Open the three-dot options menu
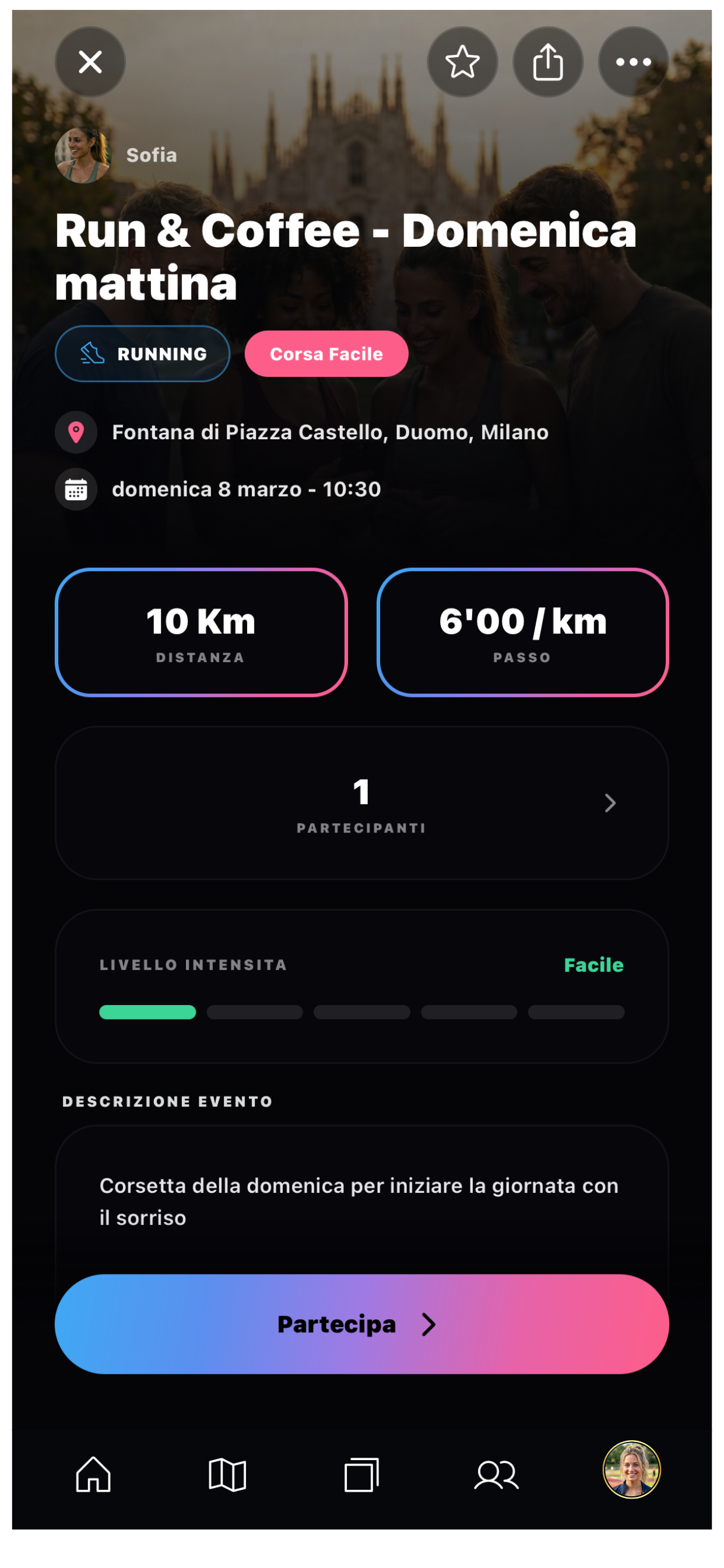724x1568 pixels. point(631,62)
